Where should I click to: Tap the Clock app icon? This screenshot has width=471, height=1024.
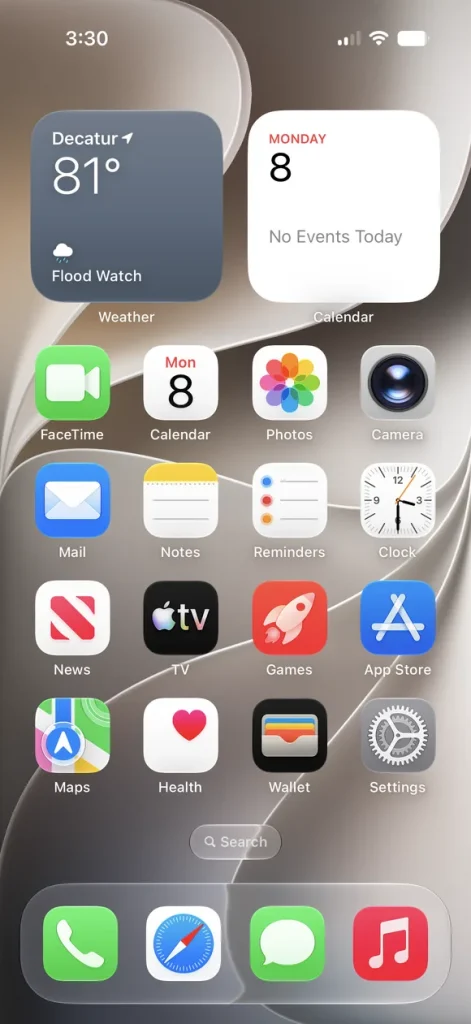point(398,500)
